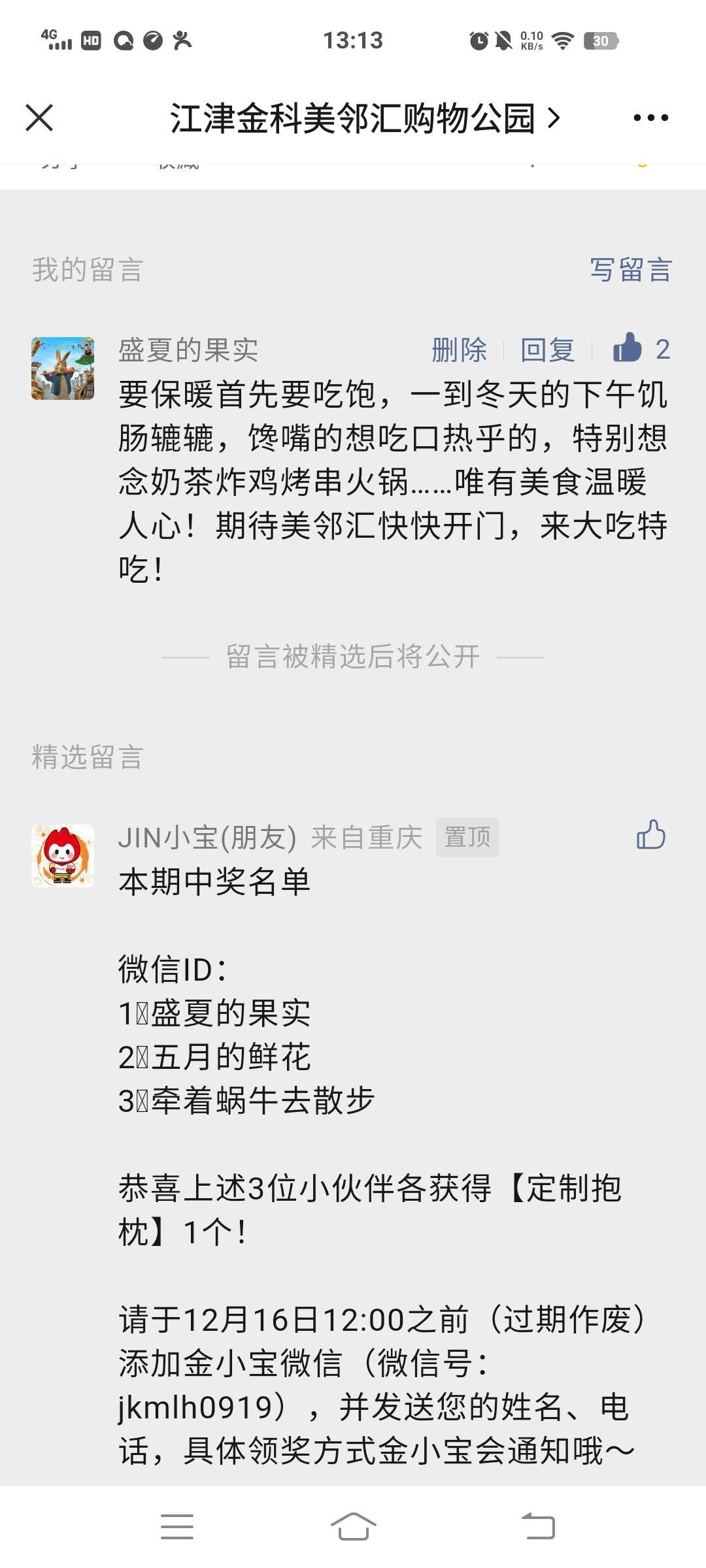Close the article page with the X icon
The height and width of the screenshot is (1568, 706).
[x=39, y=118]
